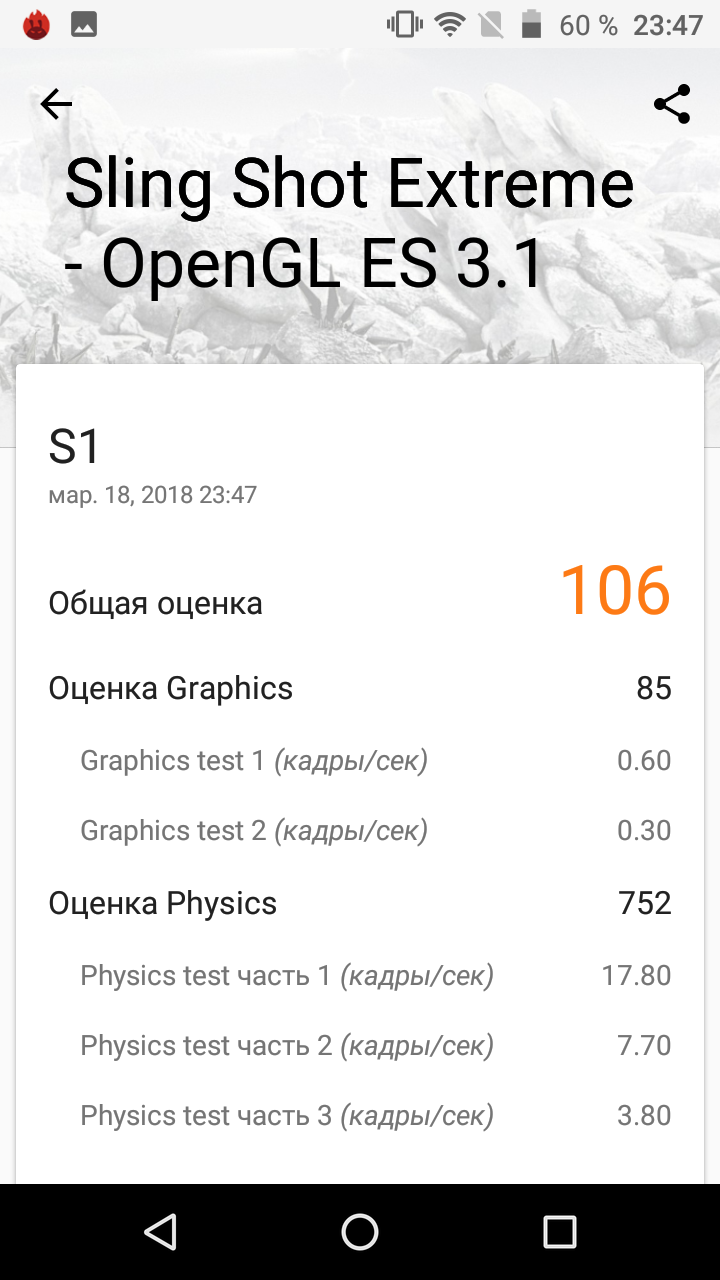Go back using the top arrow
The width and height of the screenshot is (720, 1280).
pyautogui.click(x=56, y=104)
